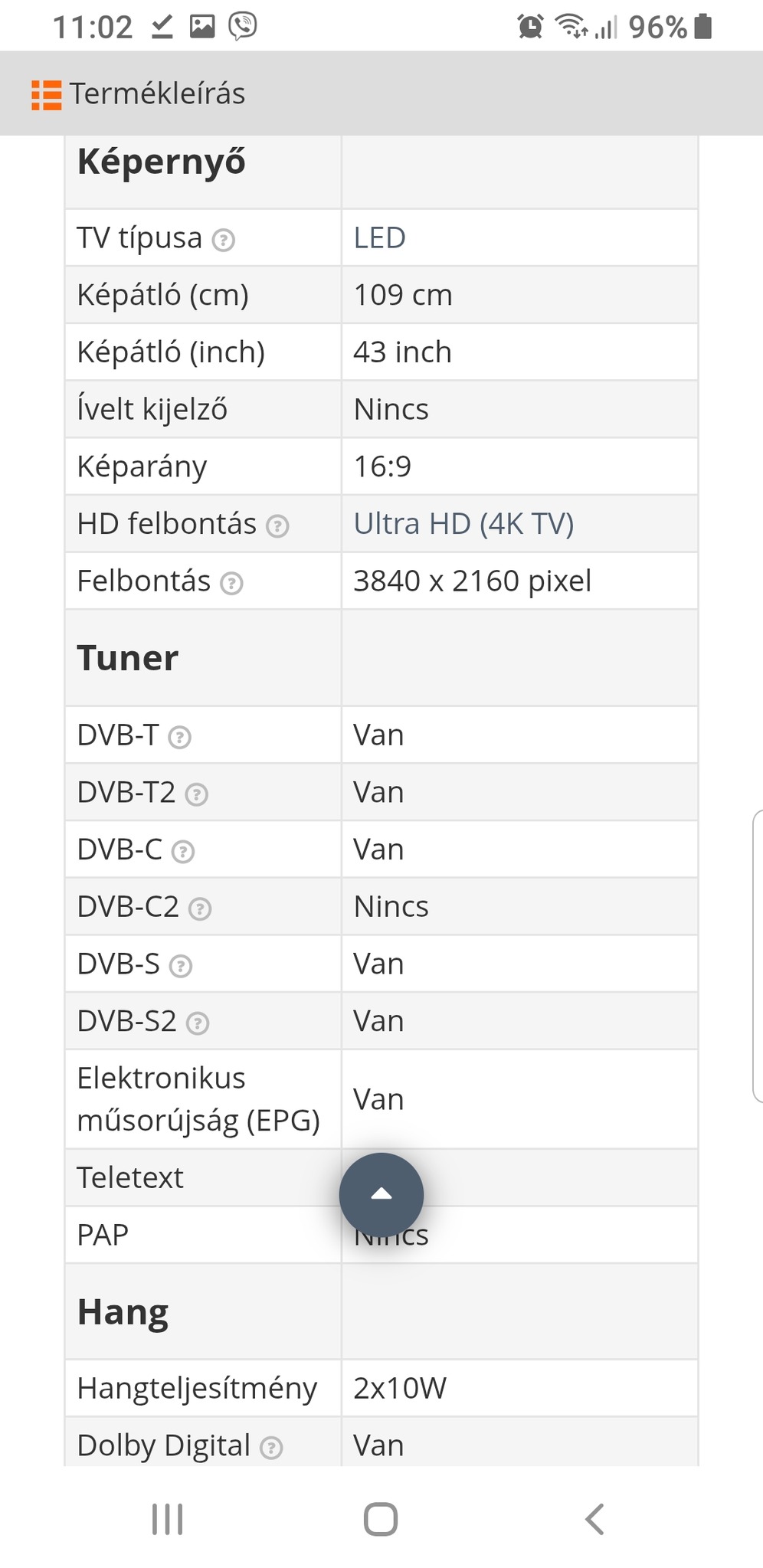The width and height of the screenshot is (763, 1568).
Task: Open the DVB-C2 help icon
Action: coord(200,909)
